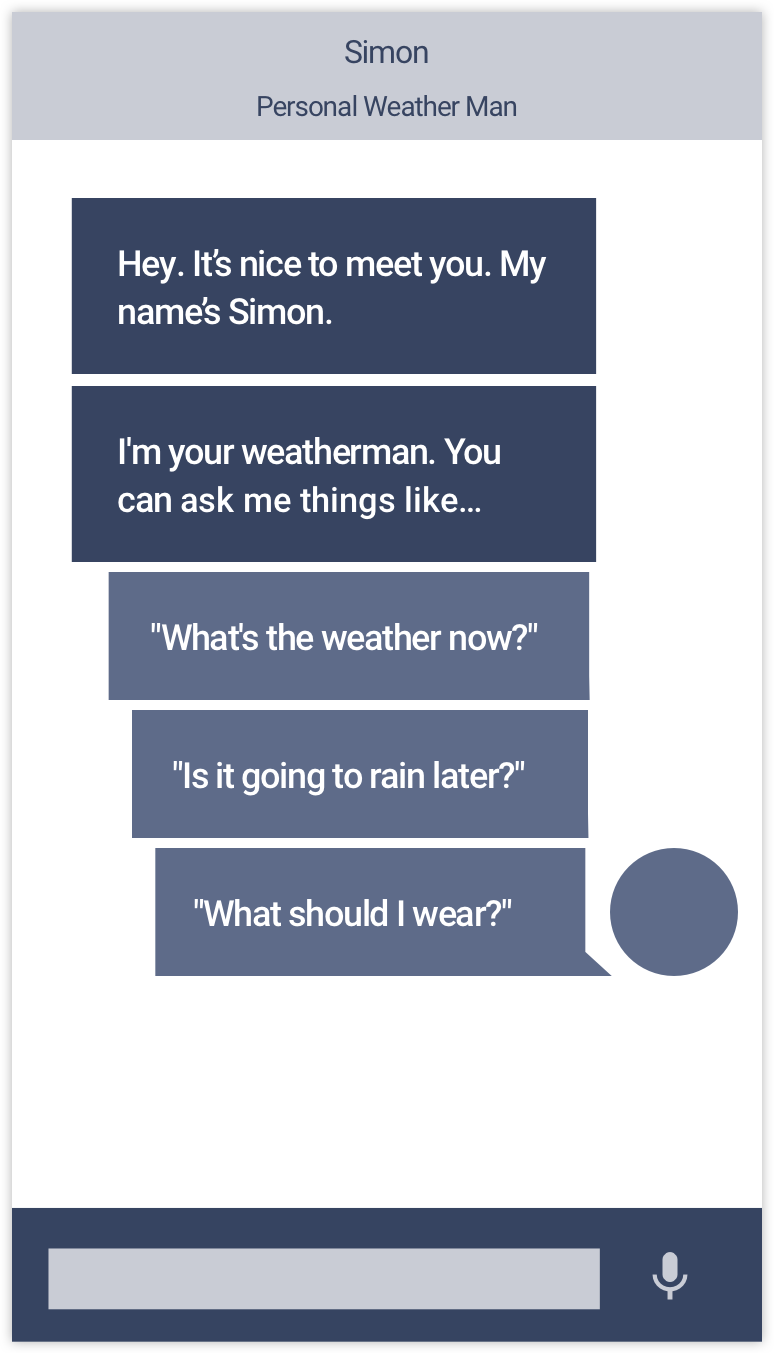Select the "What's the weather now?" suggestion
Screen dimensions: 774x1353
349,636
